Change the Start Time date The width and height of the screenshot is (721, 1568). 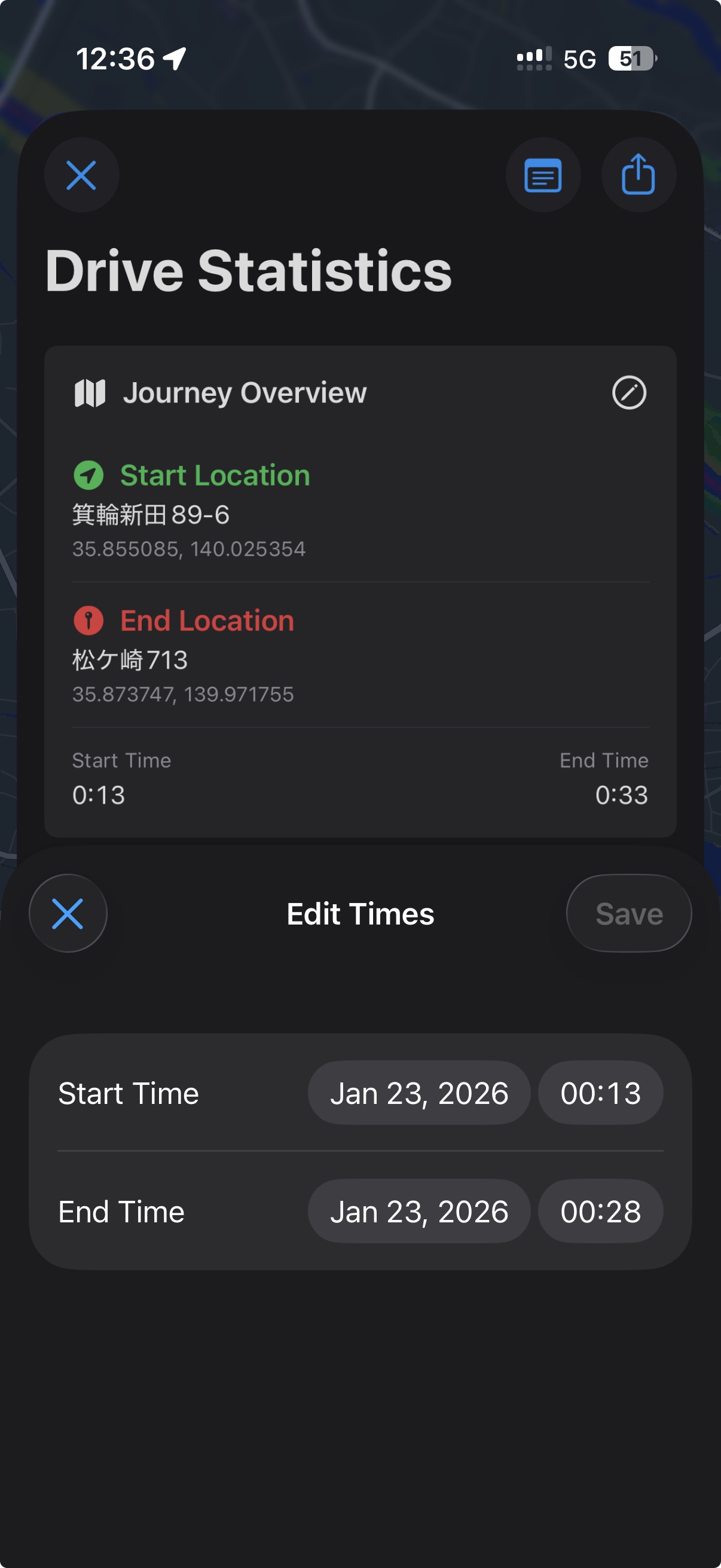tap(418, 1093)
